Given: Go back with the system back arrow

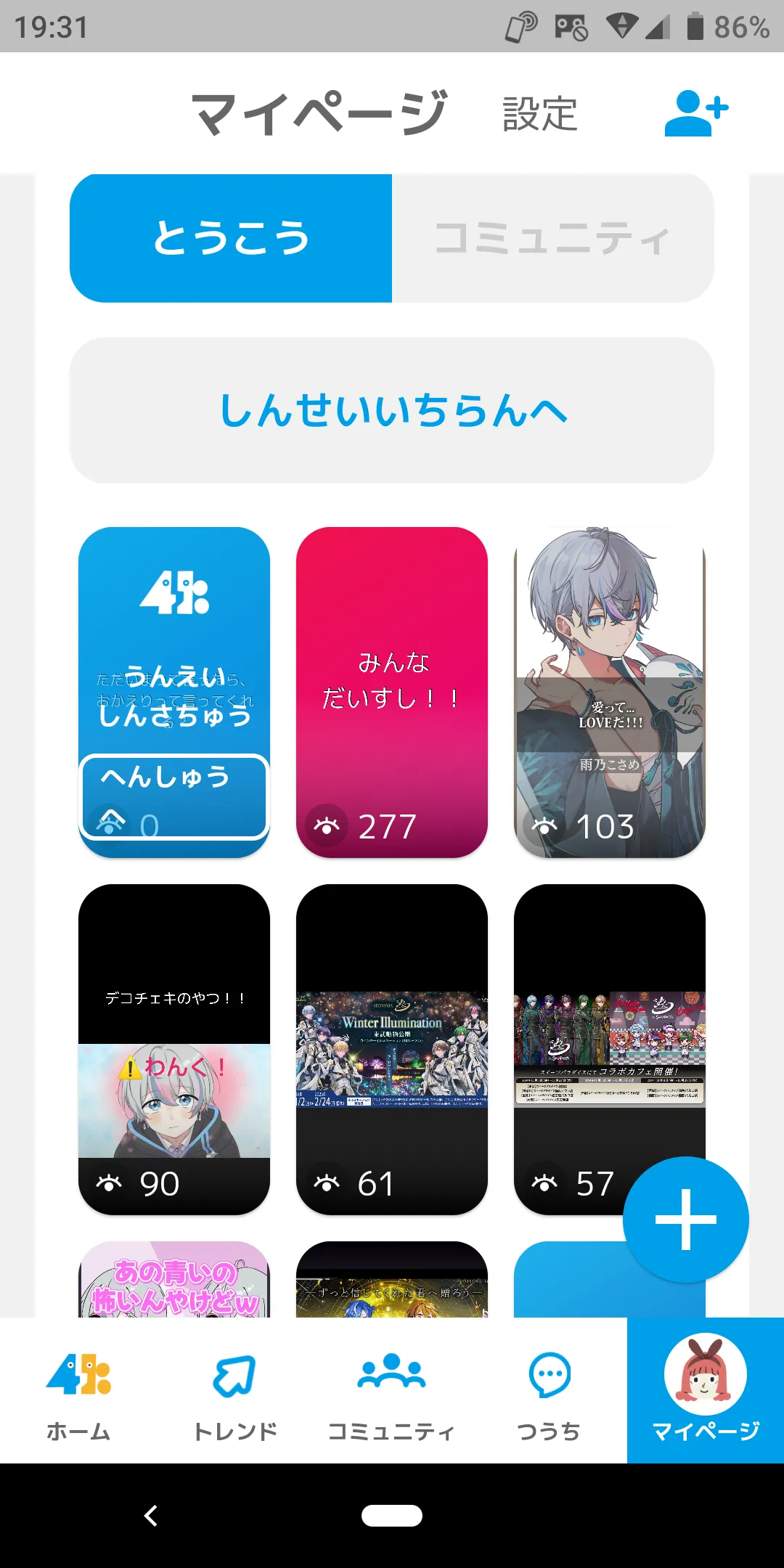Looking at the screenshot, I should tap(151, 1516).
